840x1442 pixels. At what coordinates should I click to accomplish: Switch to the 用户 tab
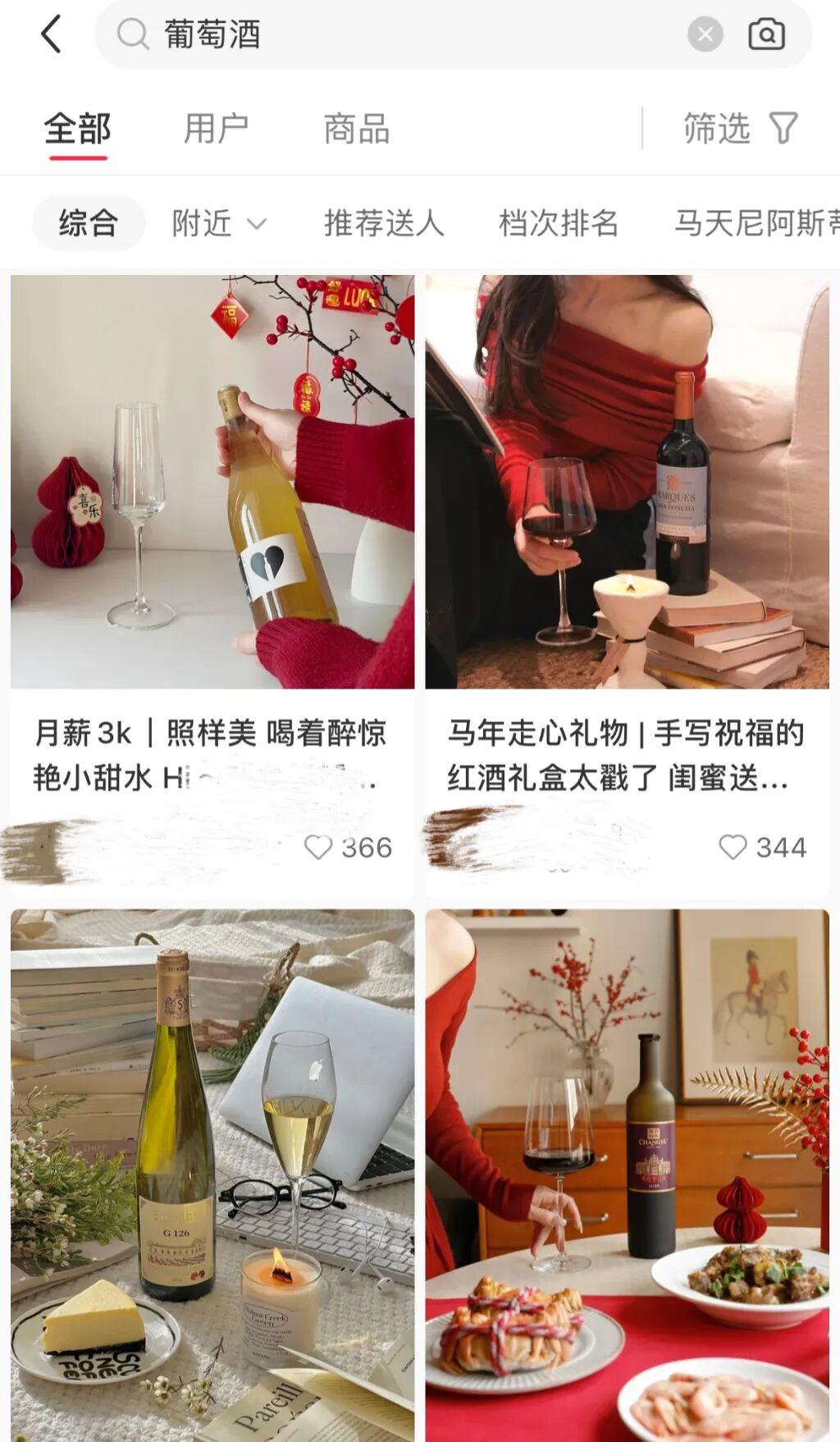(216, 129)
